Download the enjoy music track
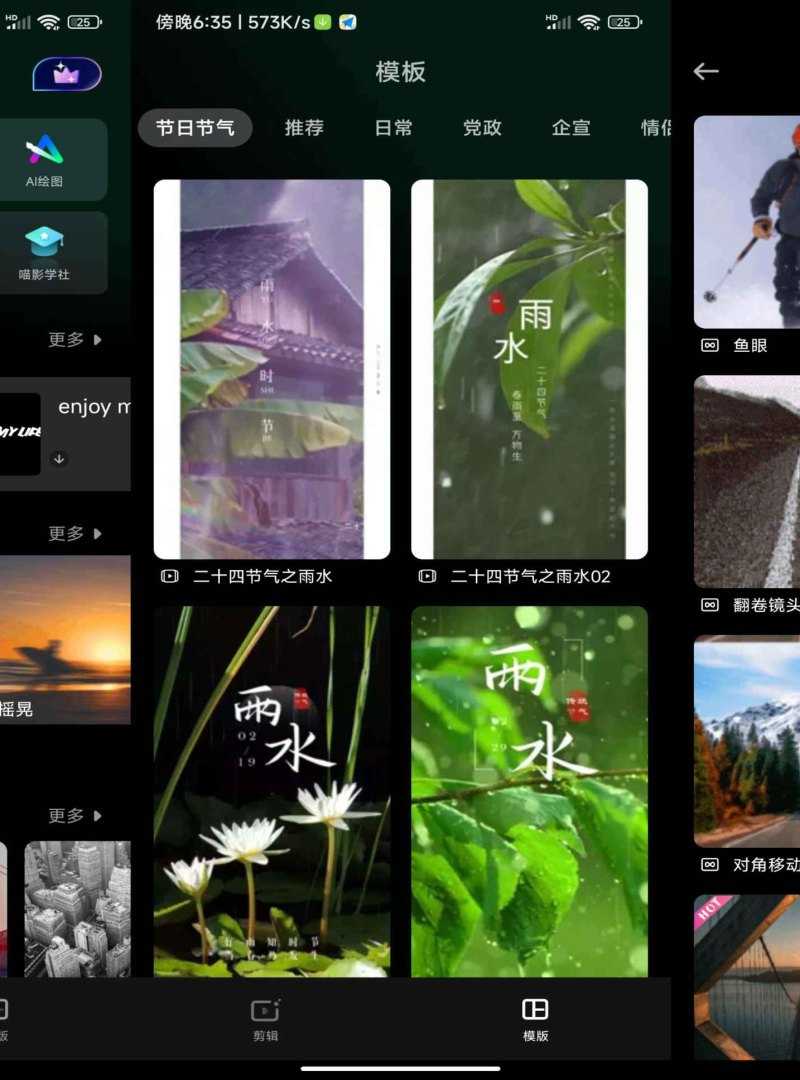This screenshot has height=1080, width=800. tap(59, 459)
